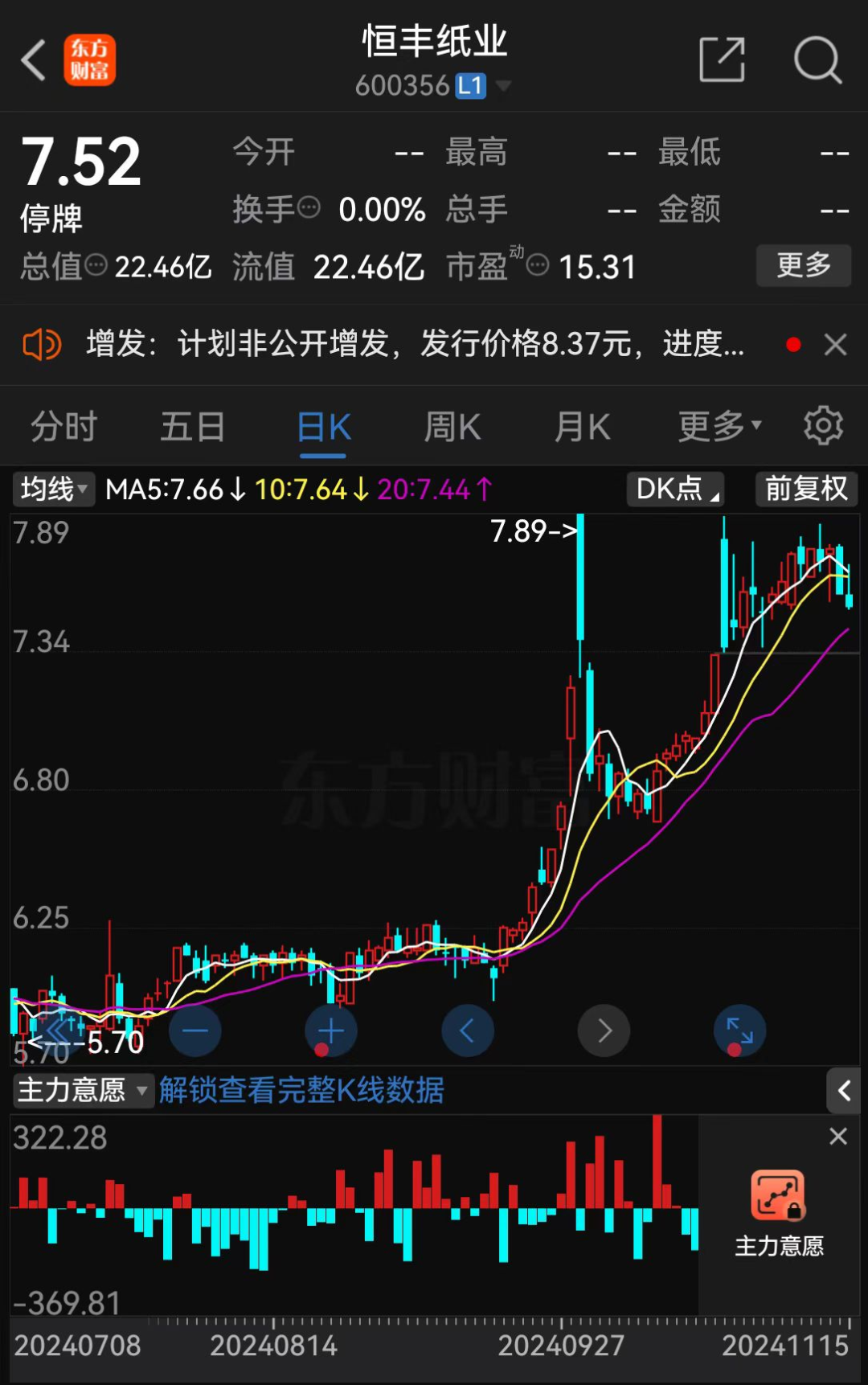This screenshot has width=868, height=1385.
Task: Open the 均线 indicator dropdown
Action: 53,489
